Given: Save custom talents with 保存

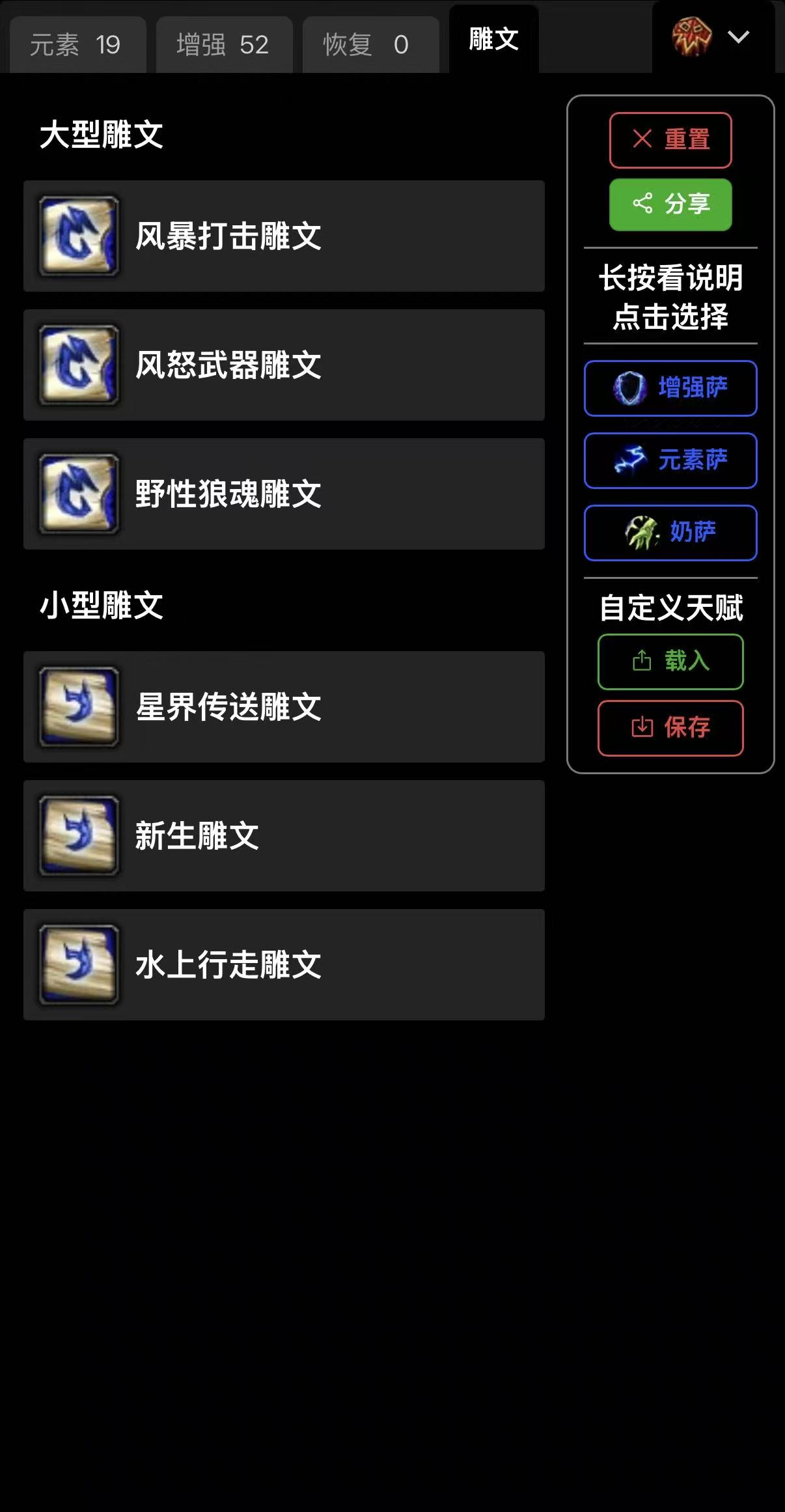Looking at the screenshot, I should click(x=670, y=728).
